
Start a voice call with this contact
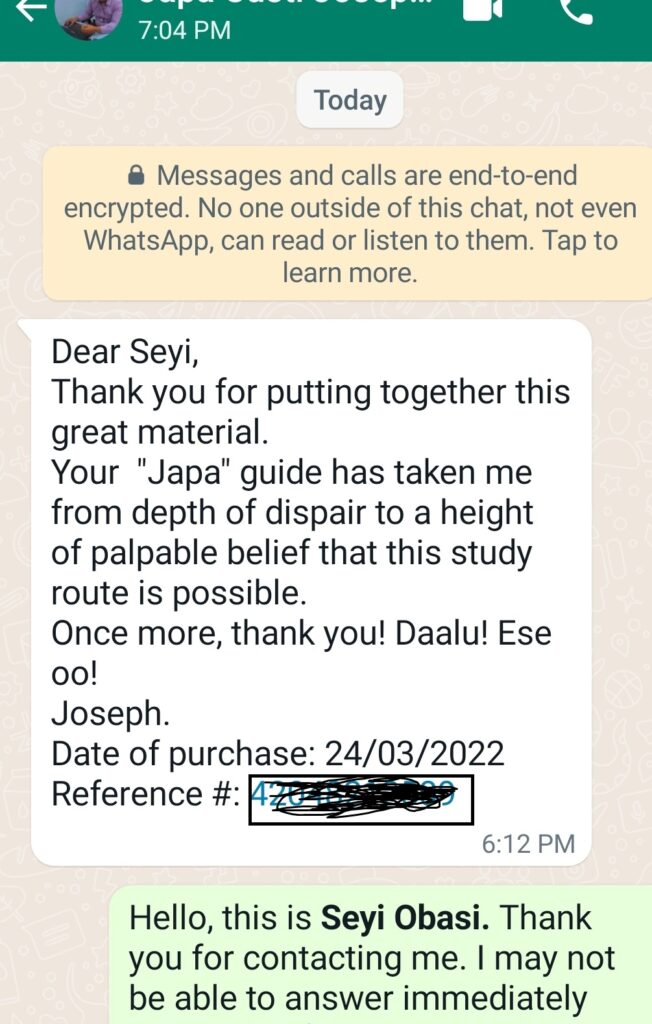tap(578, 10)
